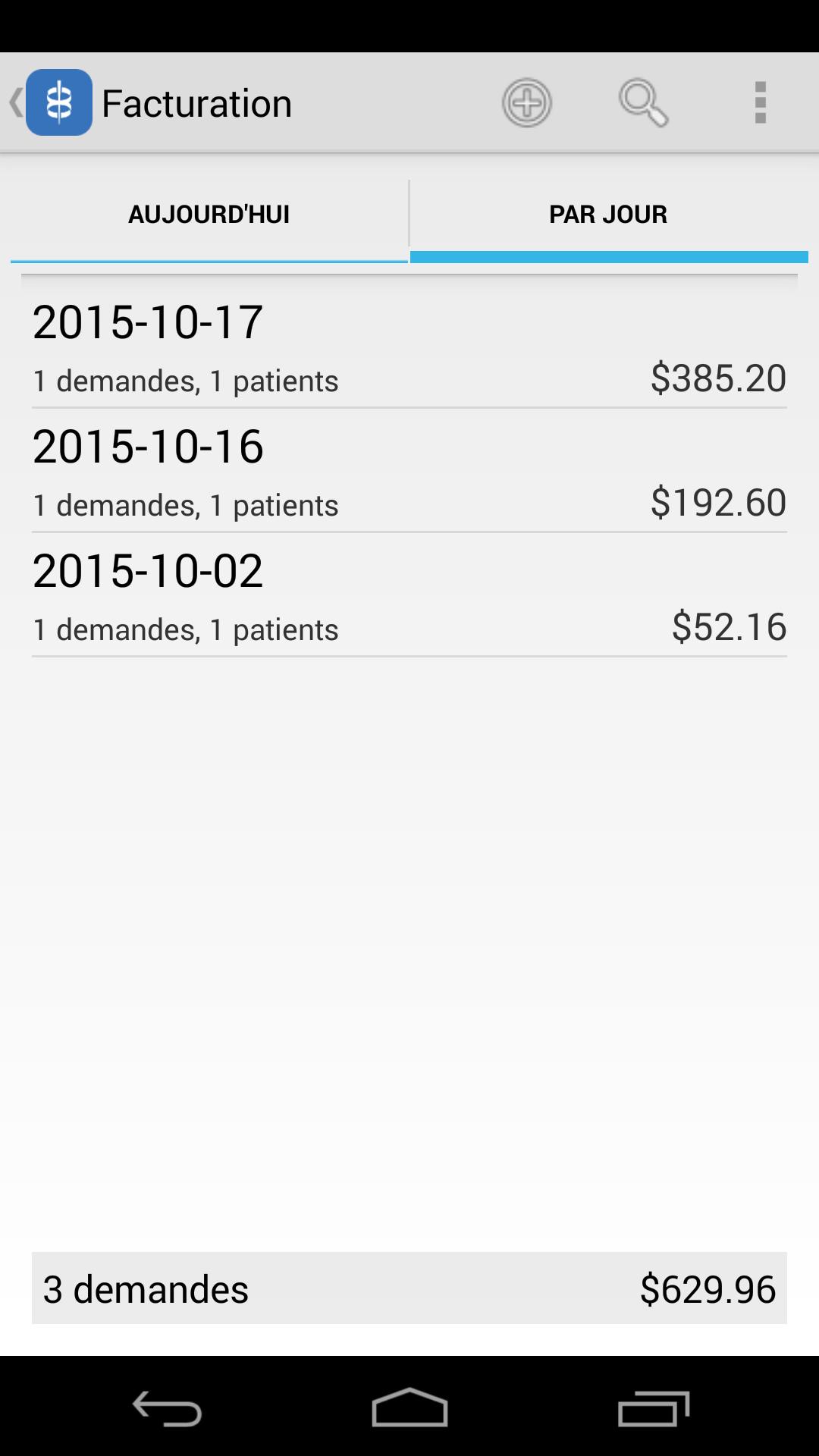Image resolution: width=819 pixels, height=1456 pixels.
Task: Add a new billing request
Action: 526,102
